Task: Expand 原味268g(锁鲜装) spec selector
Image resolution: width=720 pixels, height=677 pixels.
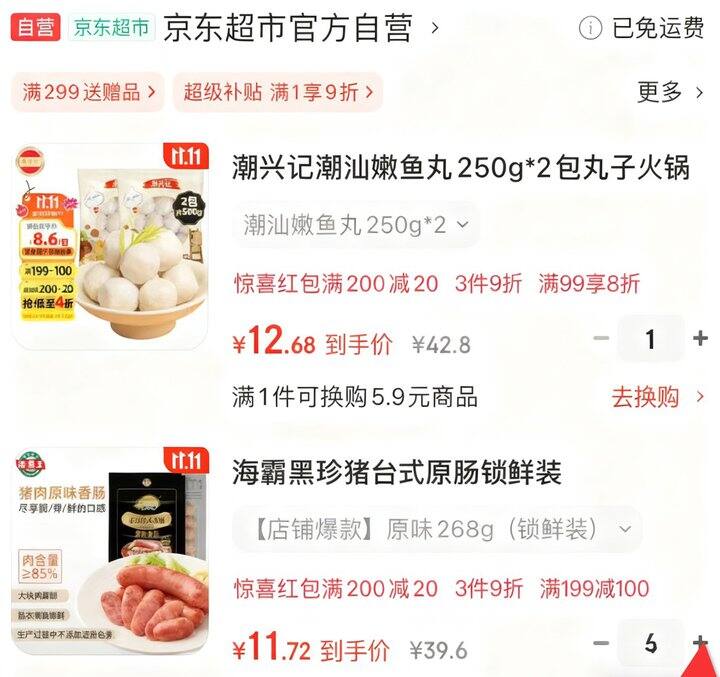Action: coord(435,528)
